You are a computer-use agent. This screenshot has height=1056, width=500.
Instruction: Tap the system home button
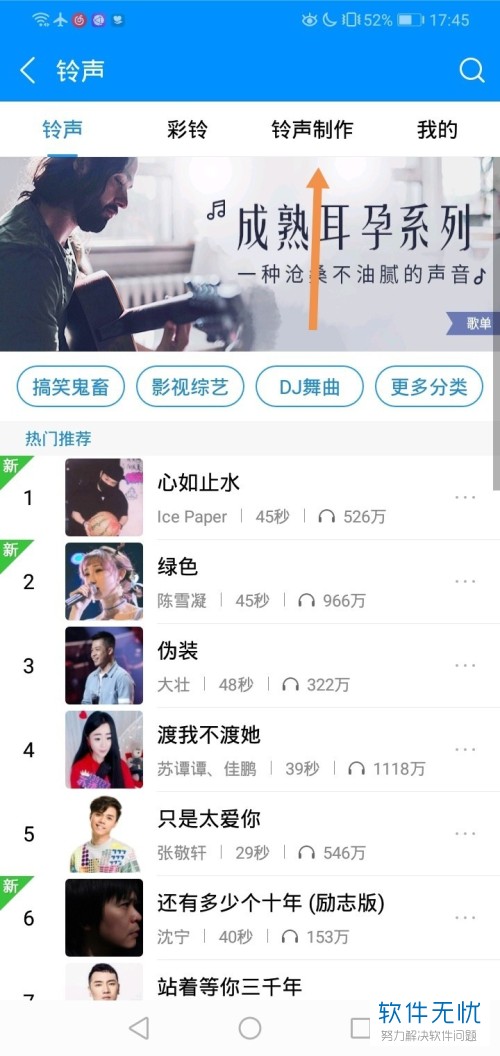coord(250,1028)
